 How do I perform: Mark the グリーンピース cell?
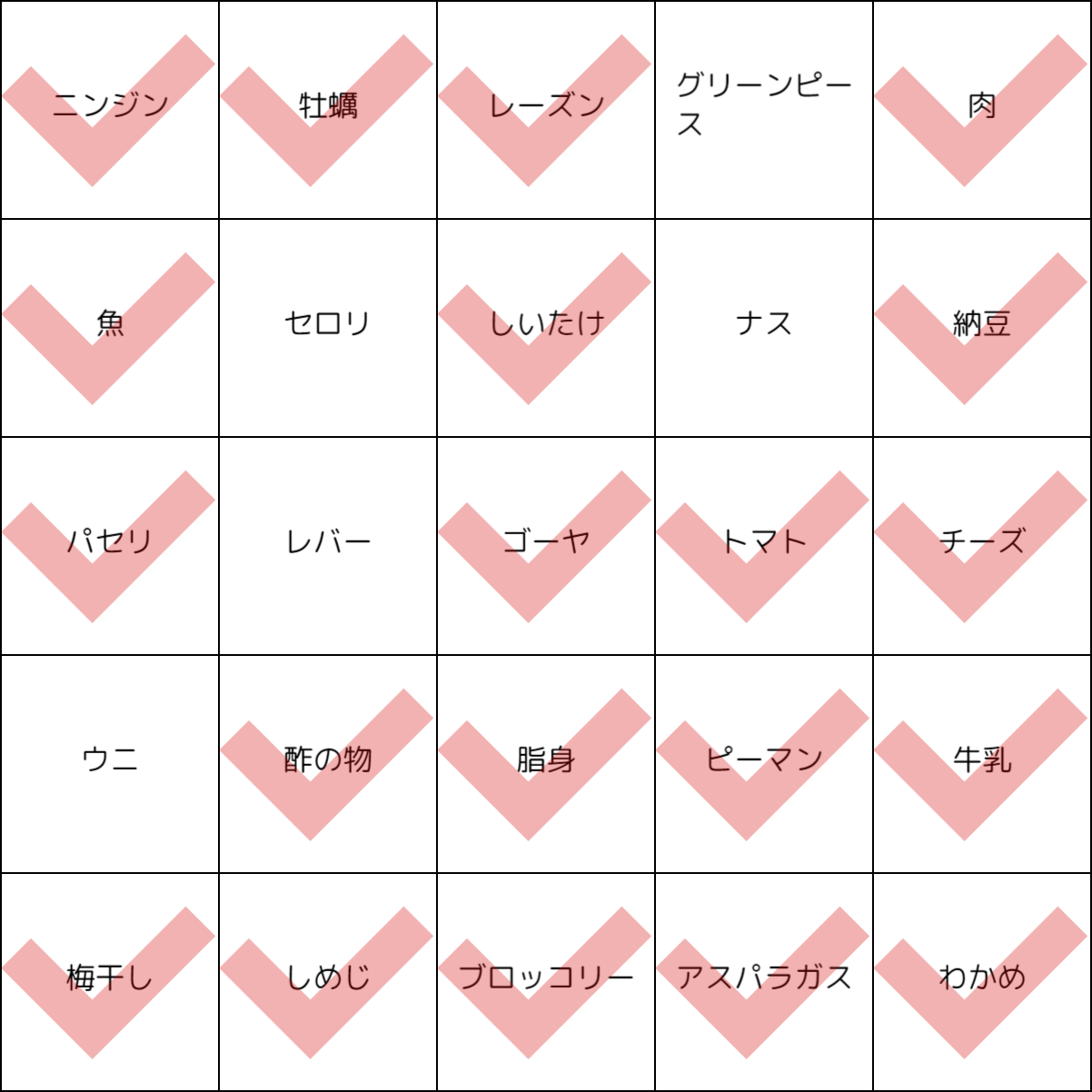coord(764,110)
